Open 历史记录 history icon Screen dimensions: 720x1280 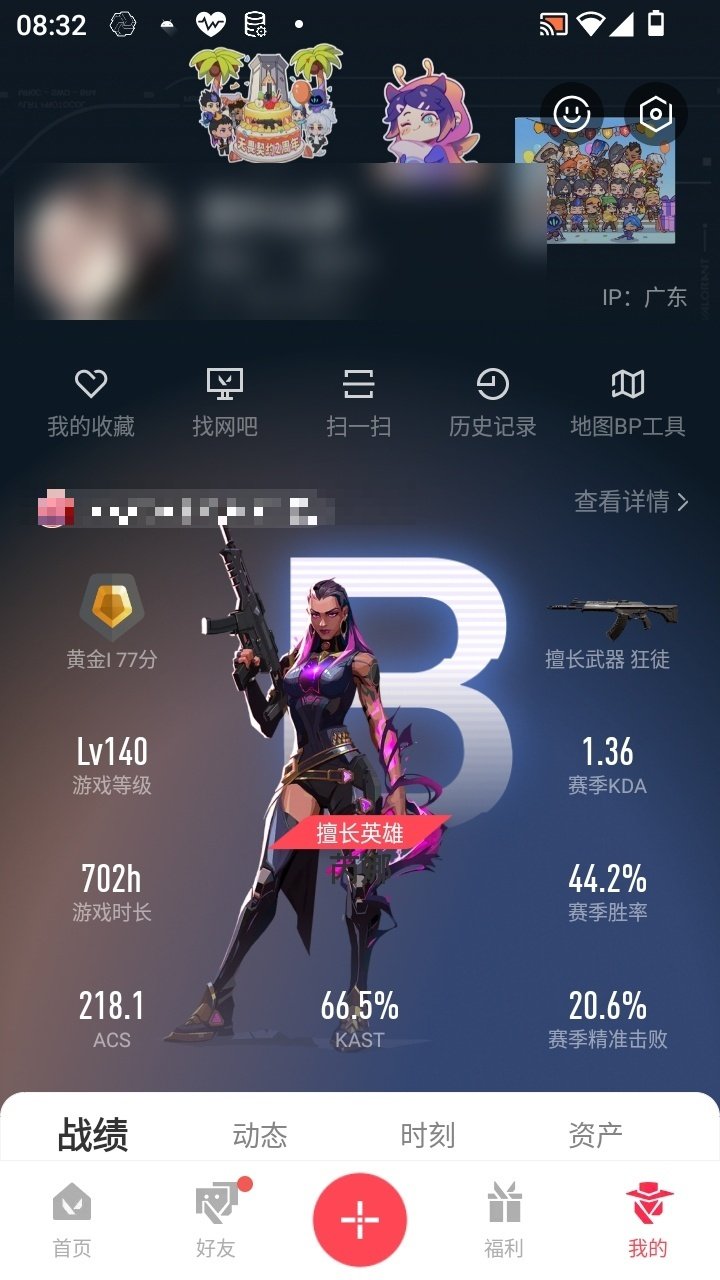coord(493,384)
